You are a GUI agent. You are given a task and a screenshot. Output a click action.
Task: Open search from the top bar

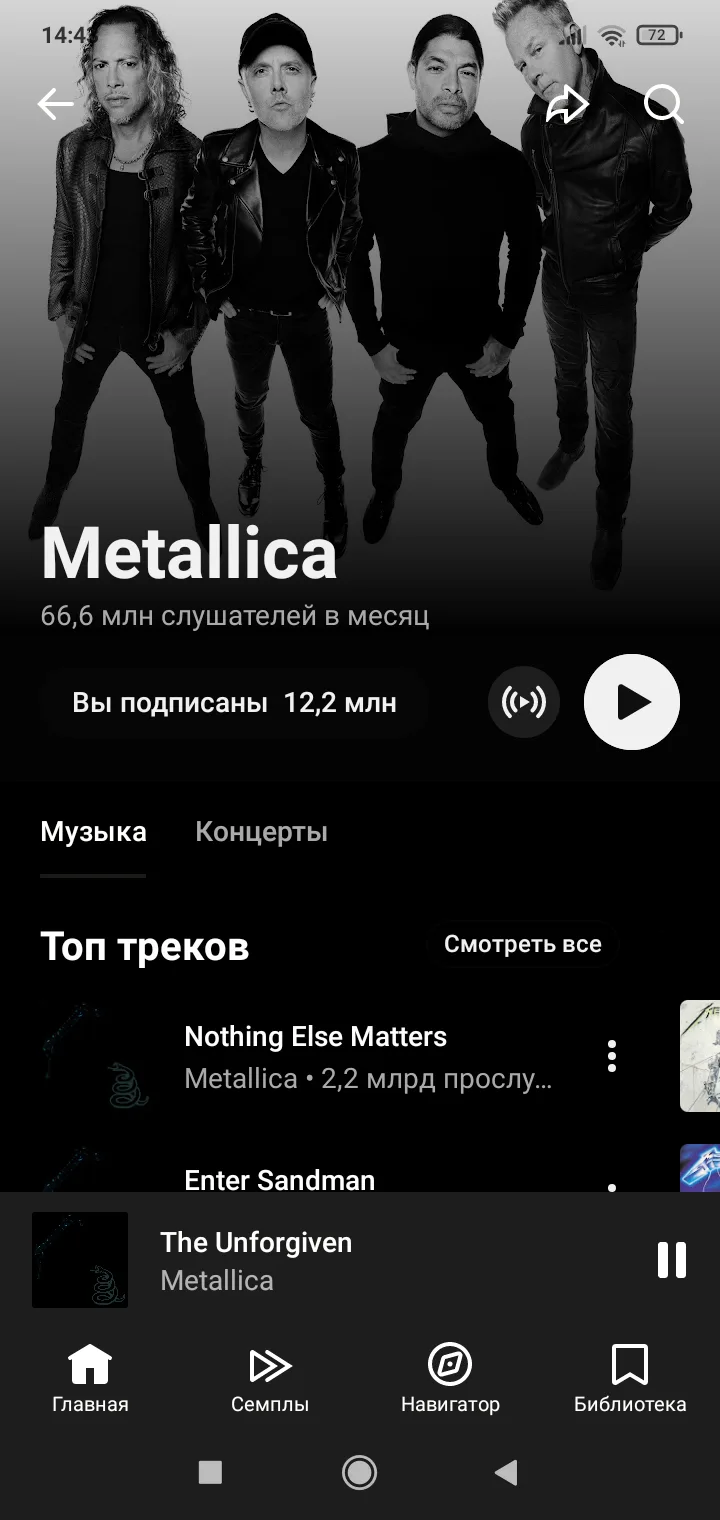pos(663,104)
